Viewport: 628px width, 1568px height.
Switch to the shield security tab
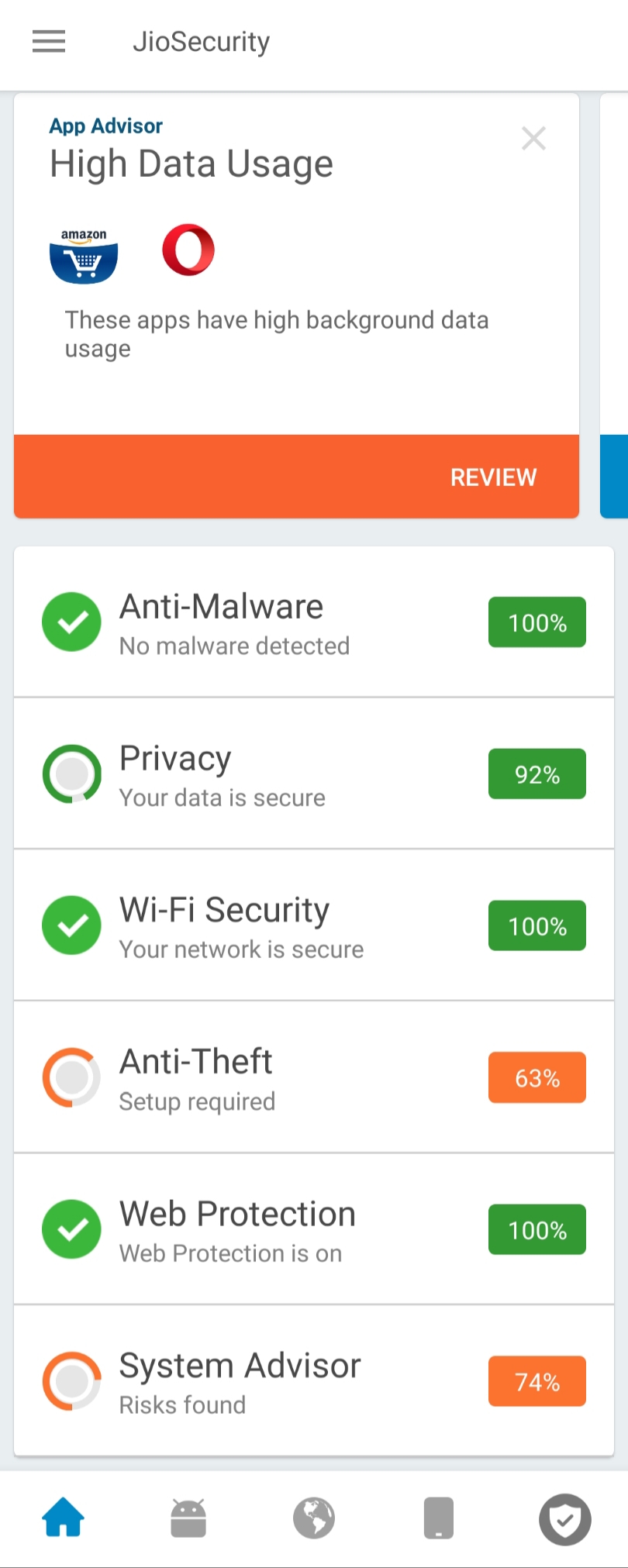coord(564,1519)
